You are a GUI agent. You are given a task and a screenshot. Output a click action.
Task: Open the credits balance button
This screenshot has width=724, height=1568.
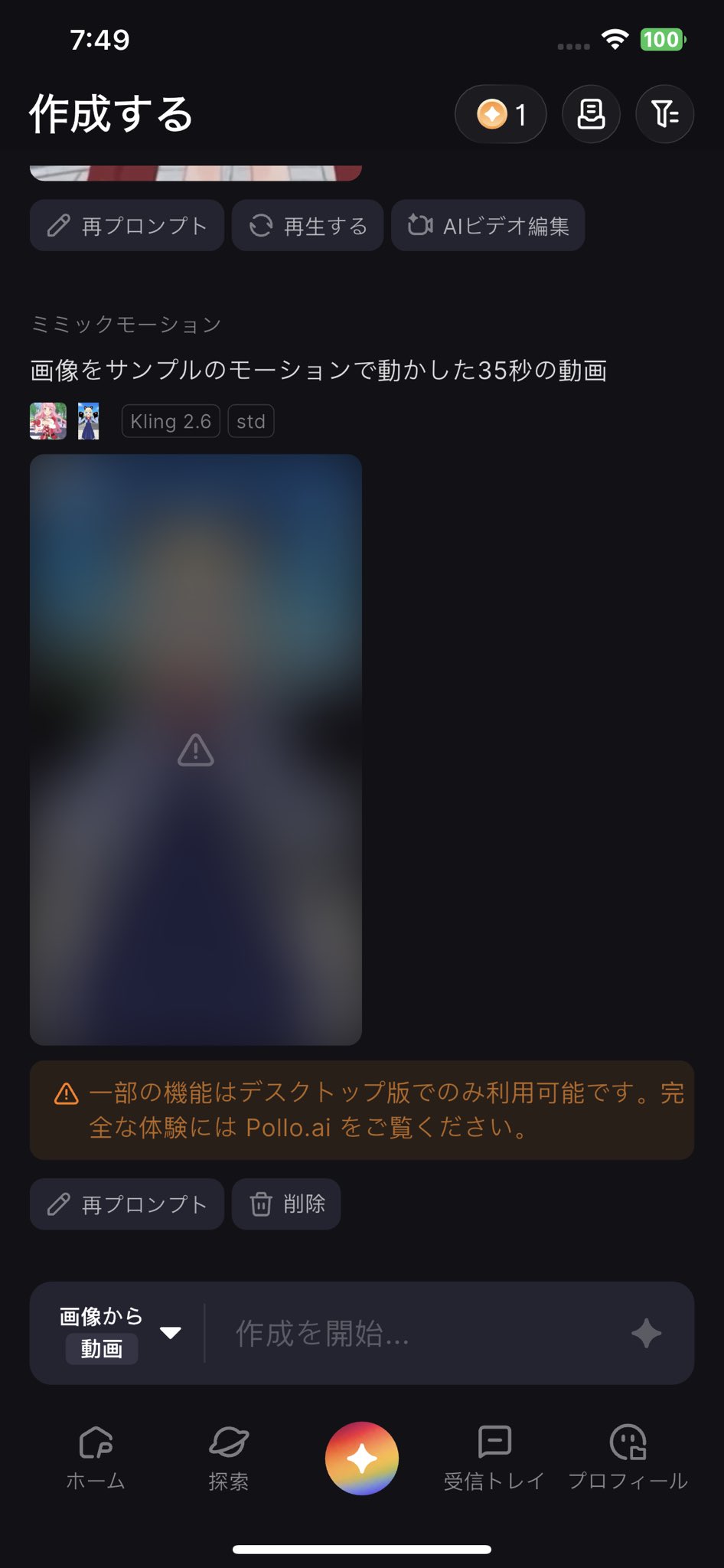[501, 115]
